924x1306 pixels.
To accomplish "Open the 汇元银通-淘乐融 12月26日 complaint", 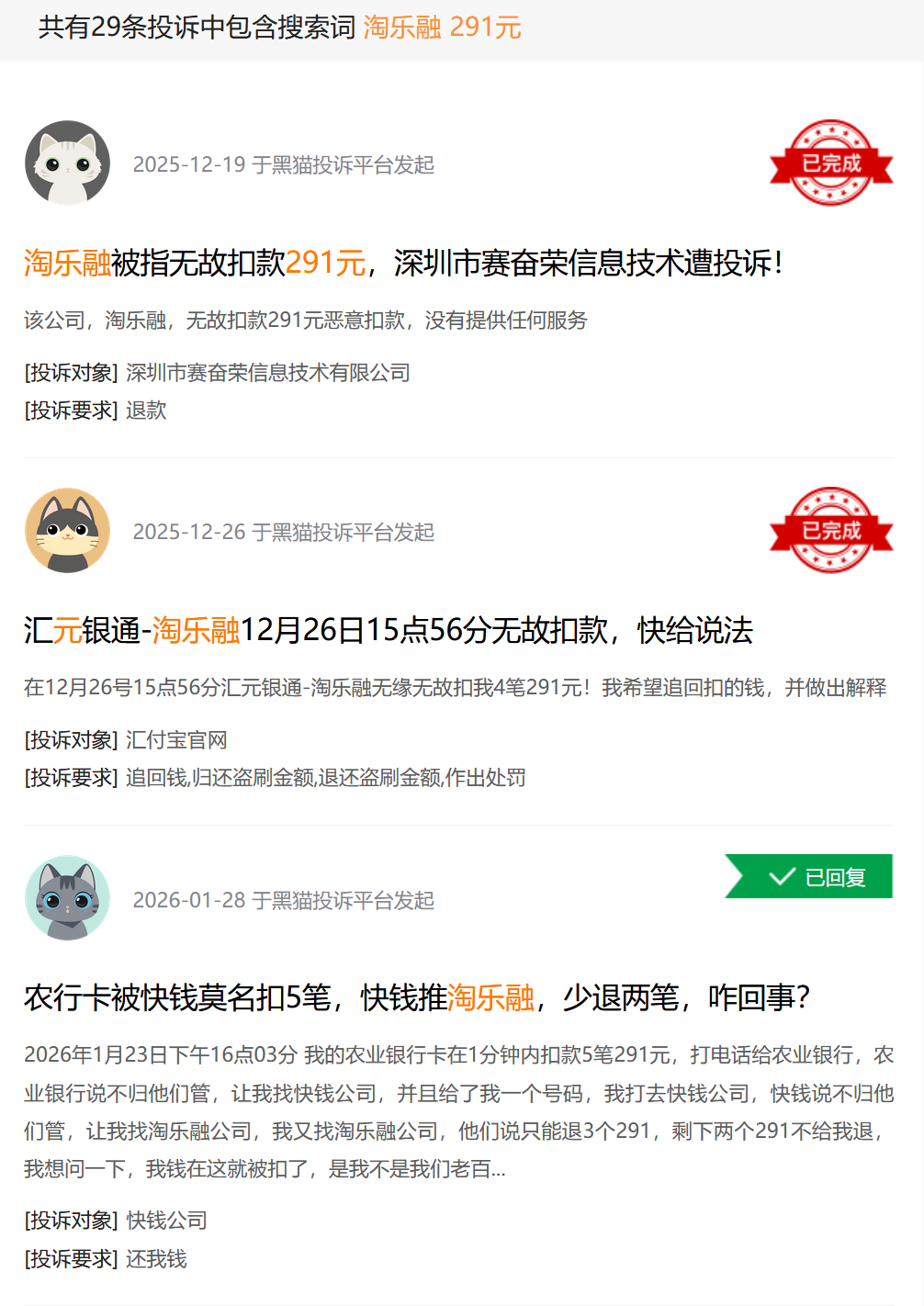I will pos(388,631).
